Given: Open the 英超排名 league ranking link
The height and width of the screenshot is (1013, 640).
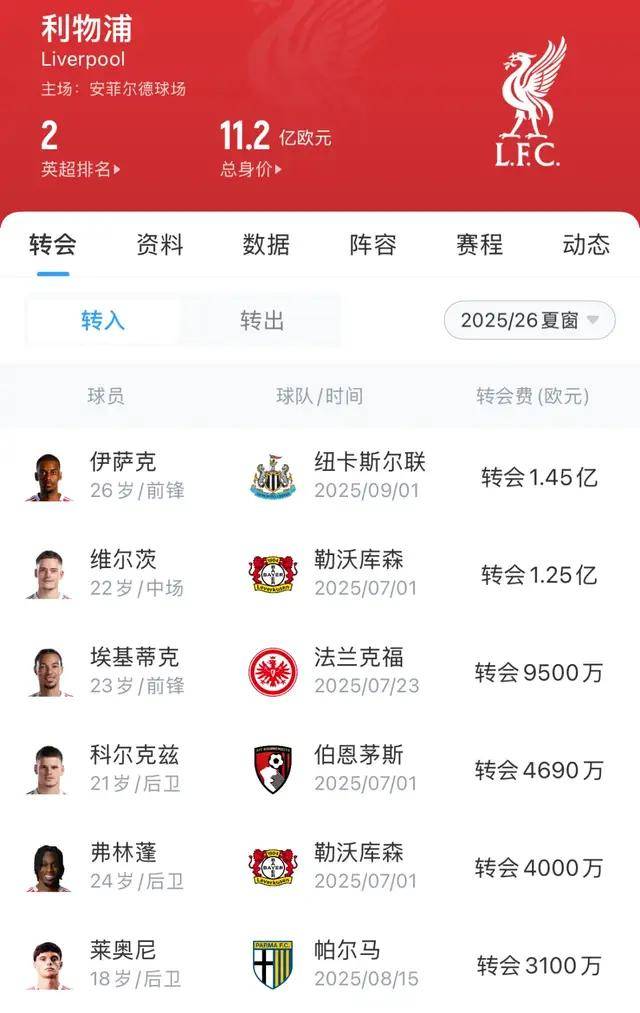Looking at the screenshot, I should pos(80,169).
